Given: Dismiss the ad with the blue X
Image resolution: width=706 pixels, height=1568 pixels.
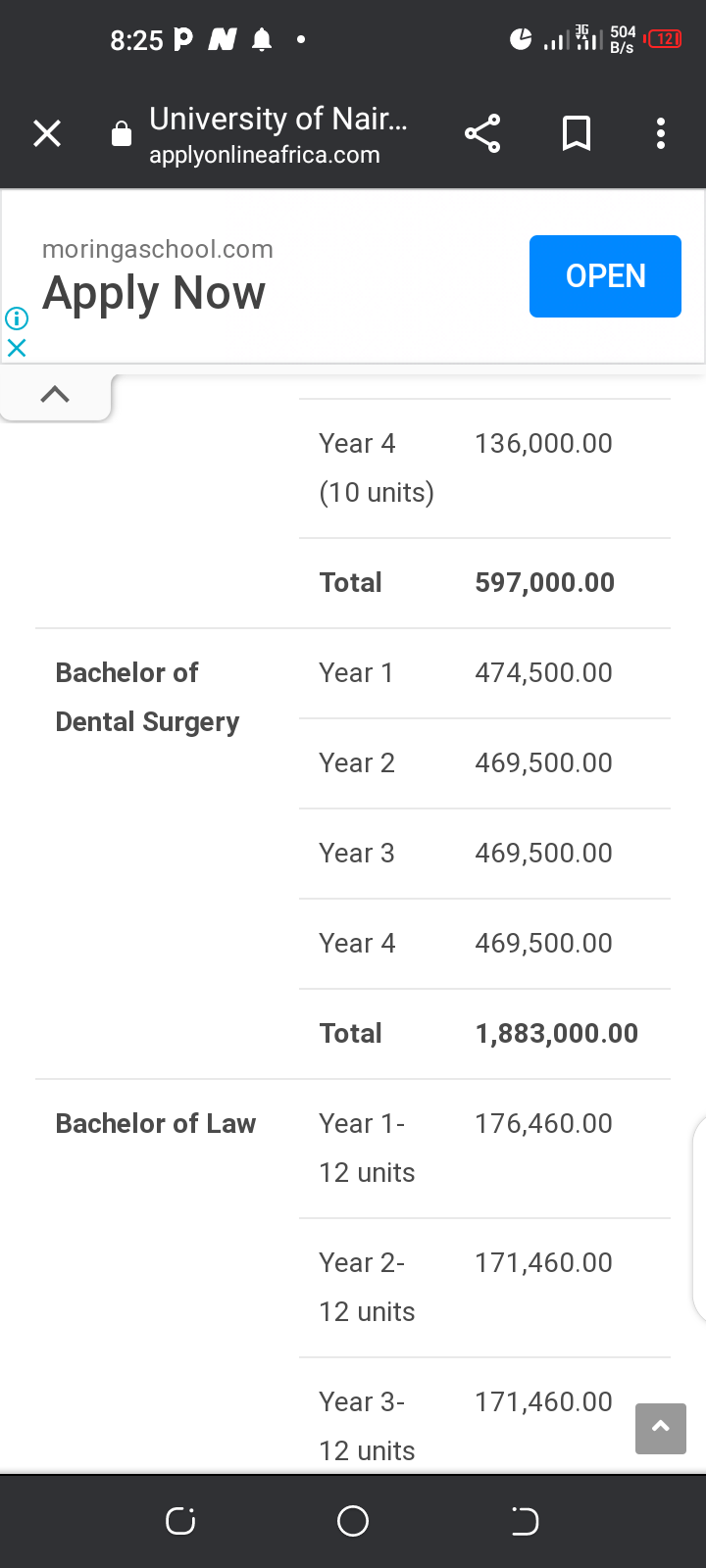Looking at the screenshot, I should (x=17, y=347).
